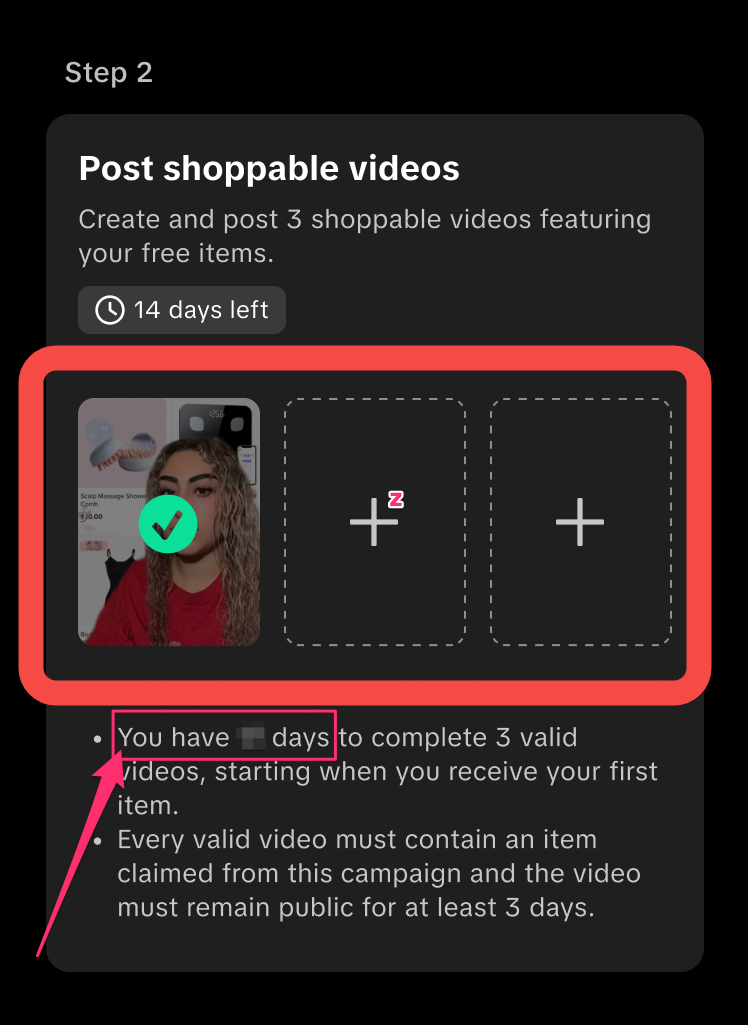This screenshot has width=748, height=1025.
Task: Add a video in the plus slot with the red badge
Action: [x=374, y=521]
